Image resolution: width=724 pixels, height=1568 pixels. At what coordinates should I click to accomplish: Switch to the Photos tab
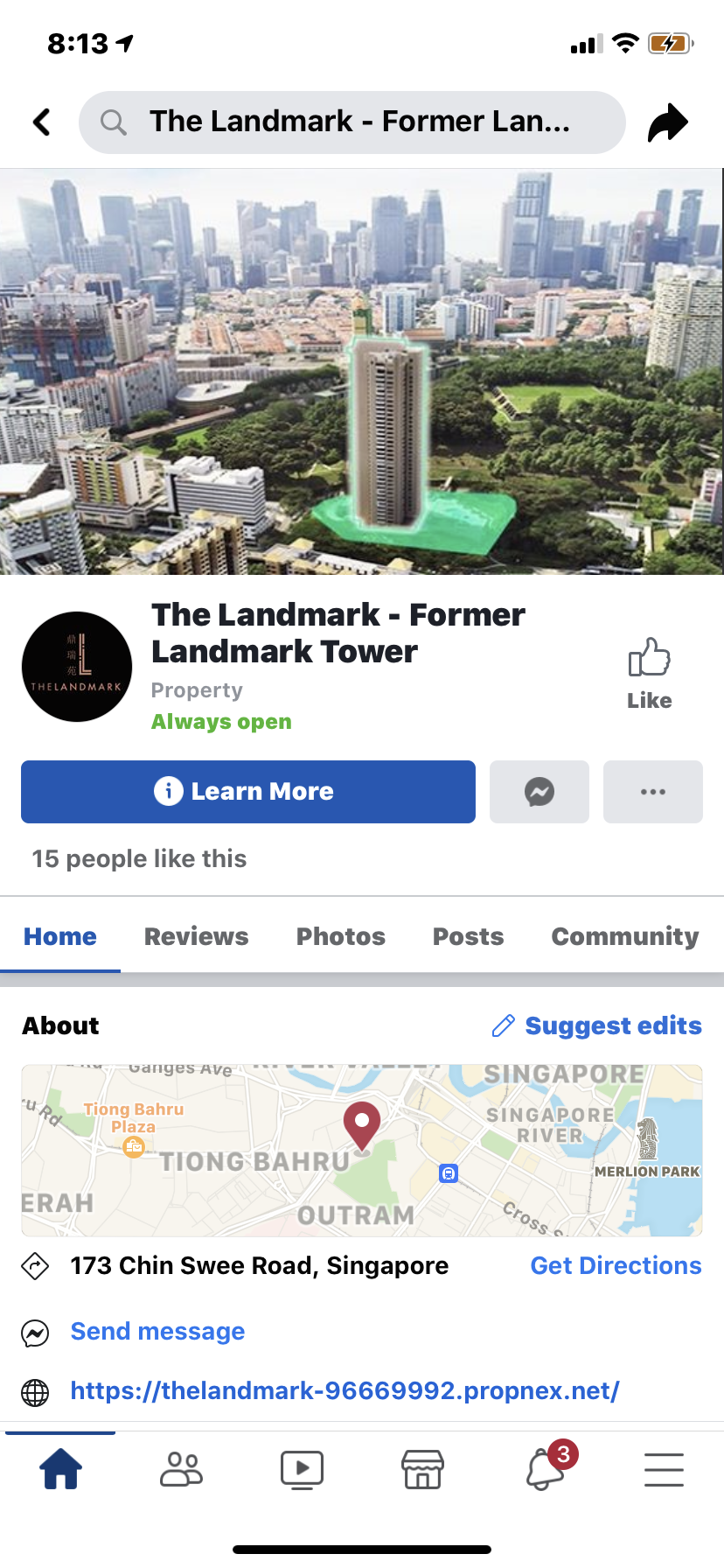(340, 936)
